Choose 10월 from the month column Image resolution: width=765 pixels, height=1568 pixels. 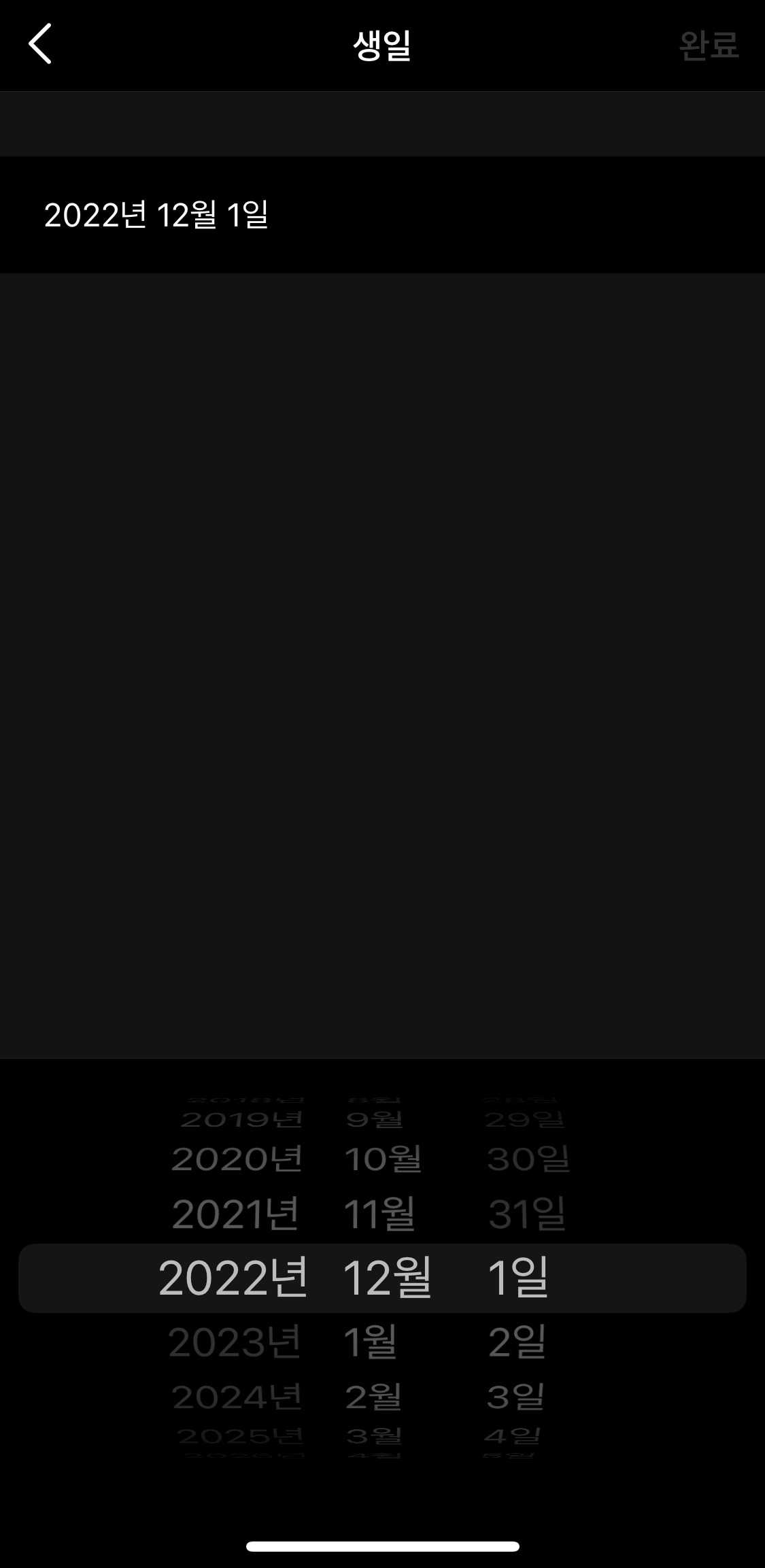coord(382,1159)
